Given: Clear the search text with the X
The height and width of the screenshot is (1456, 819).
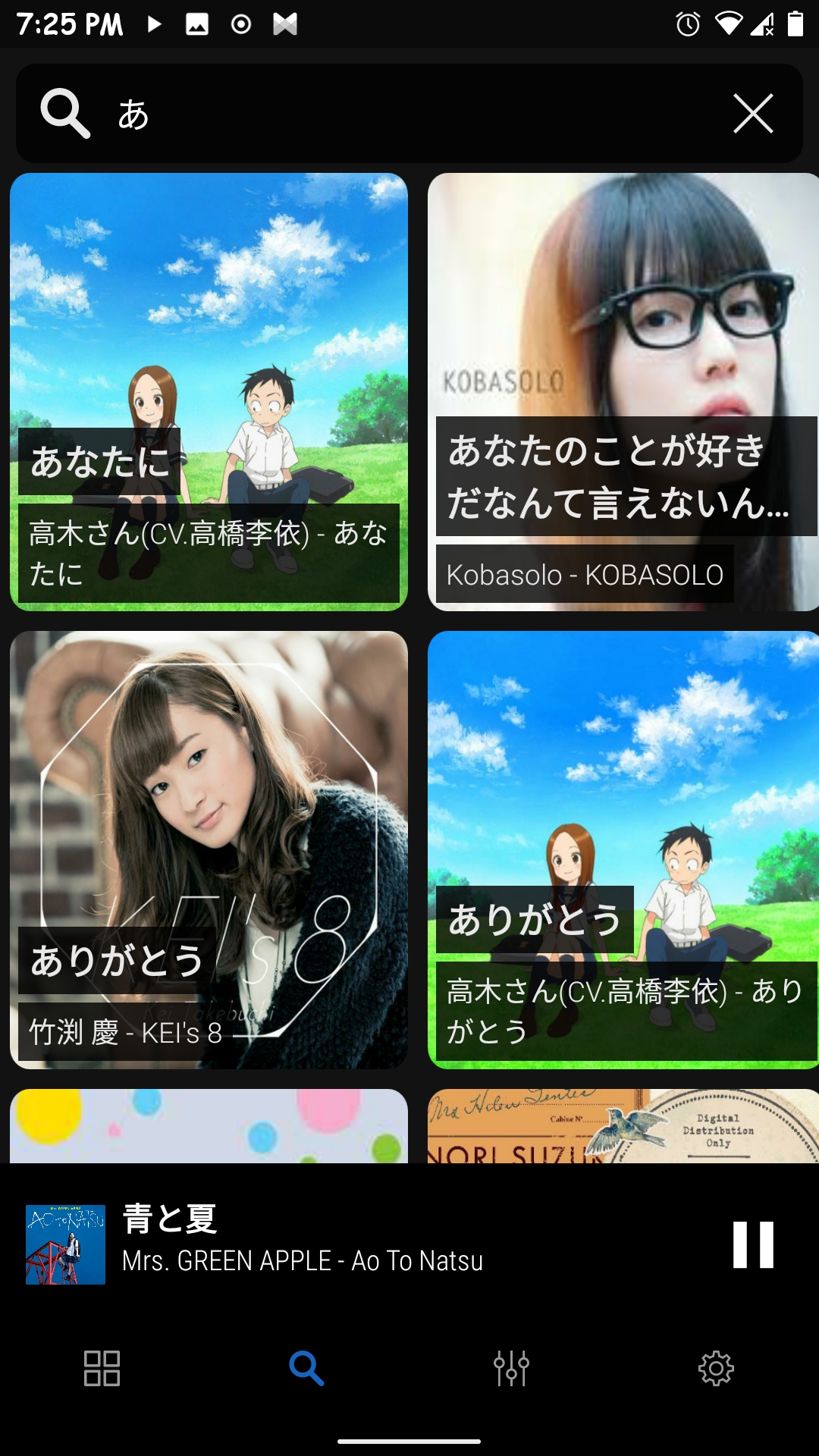Looking at the screenshot, I should coord(753,114).
